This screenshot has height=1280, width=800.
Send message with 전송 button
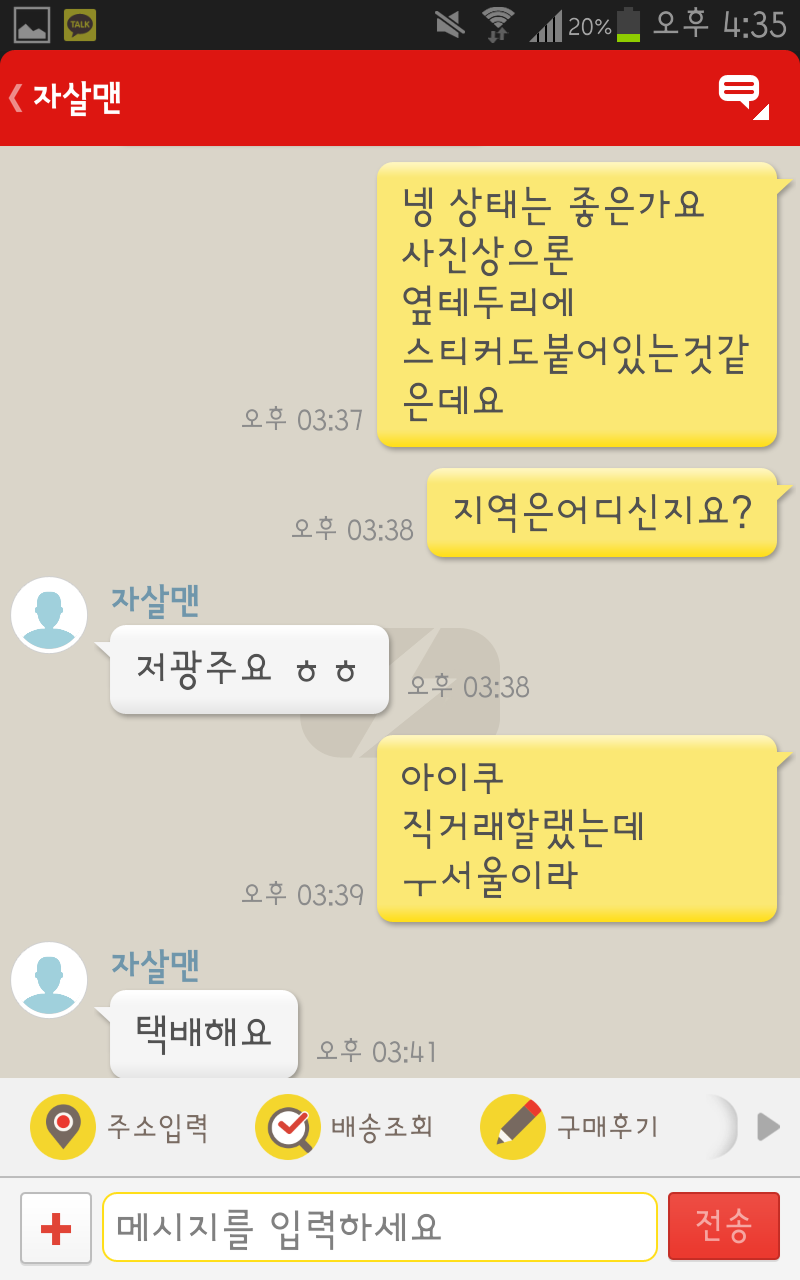pos(724,1226)
